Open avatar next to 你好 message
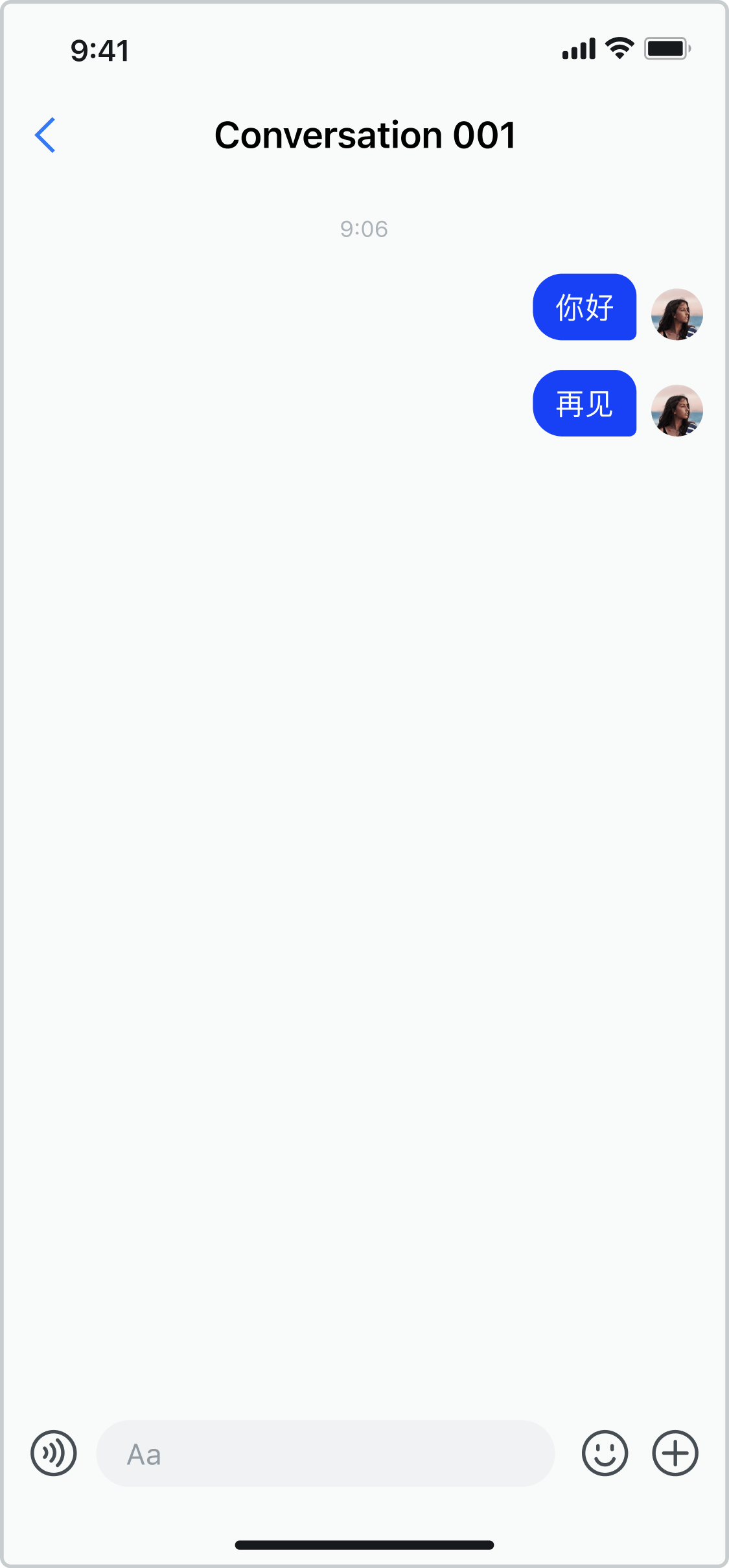Screen dimensions: 729x1568 (677, 314)
